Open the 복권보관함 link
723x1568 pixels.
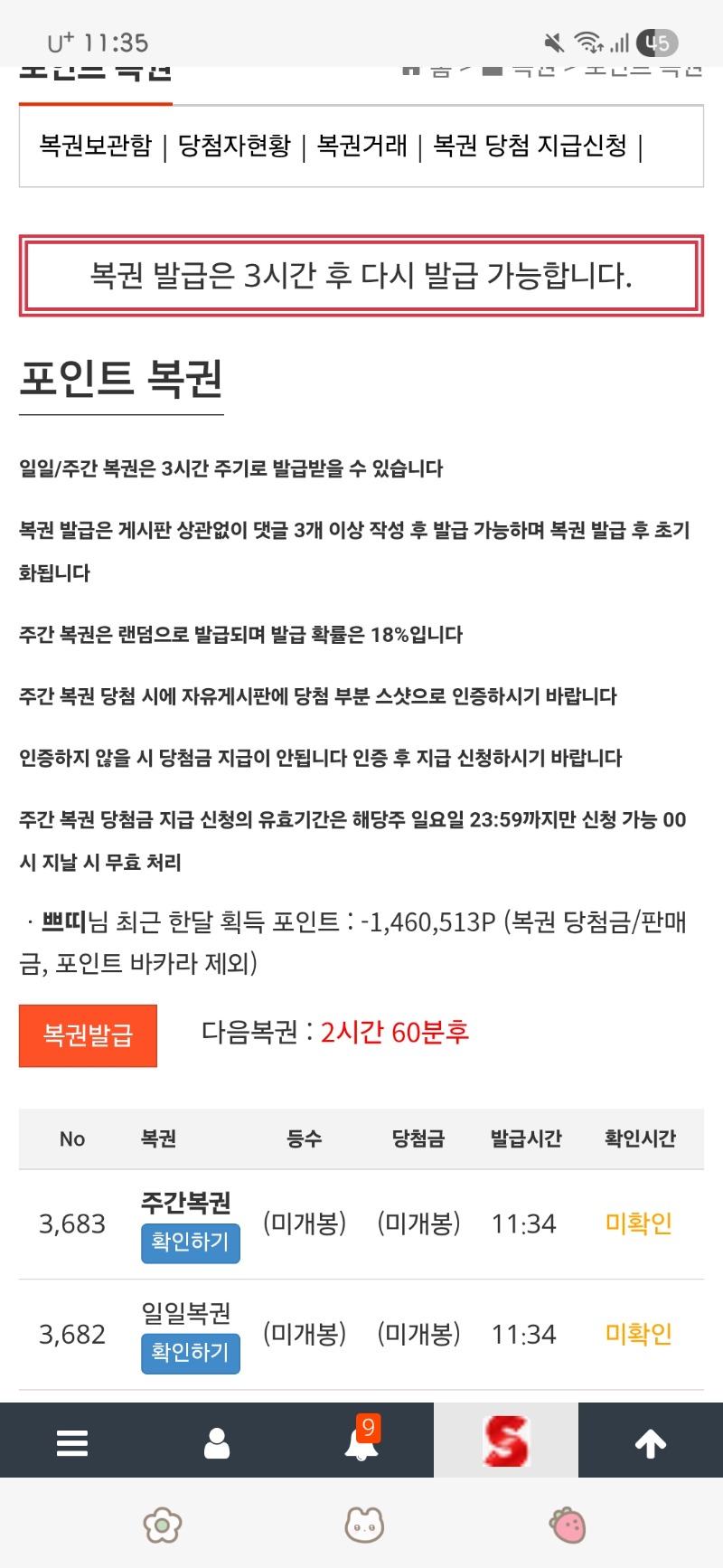click(96, 146)
